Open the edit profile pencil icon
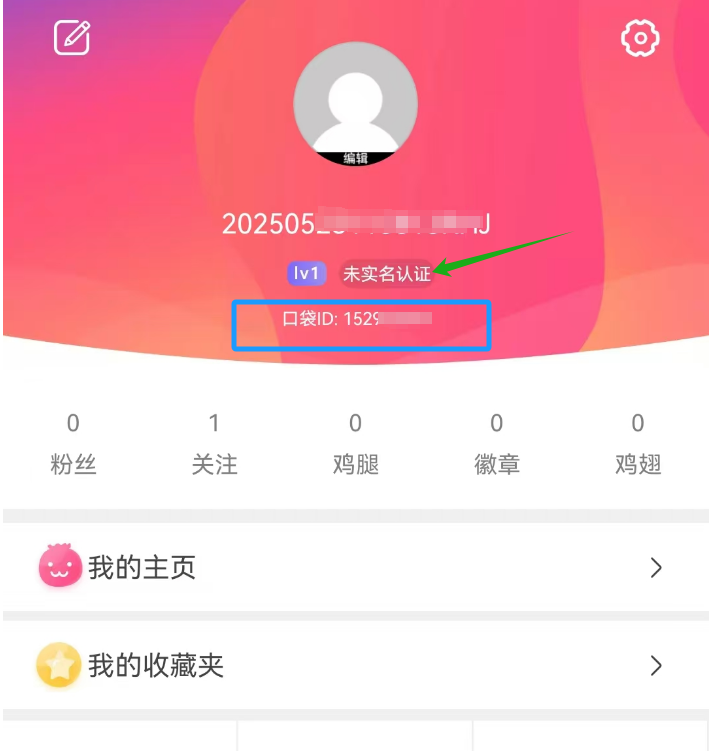The width and height of the screenshot is (712, 751). (x=72, y=38)
